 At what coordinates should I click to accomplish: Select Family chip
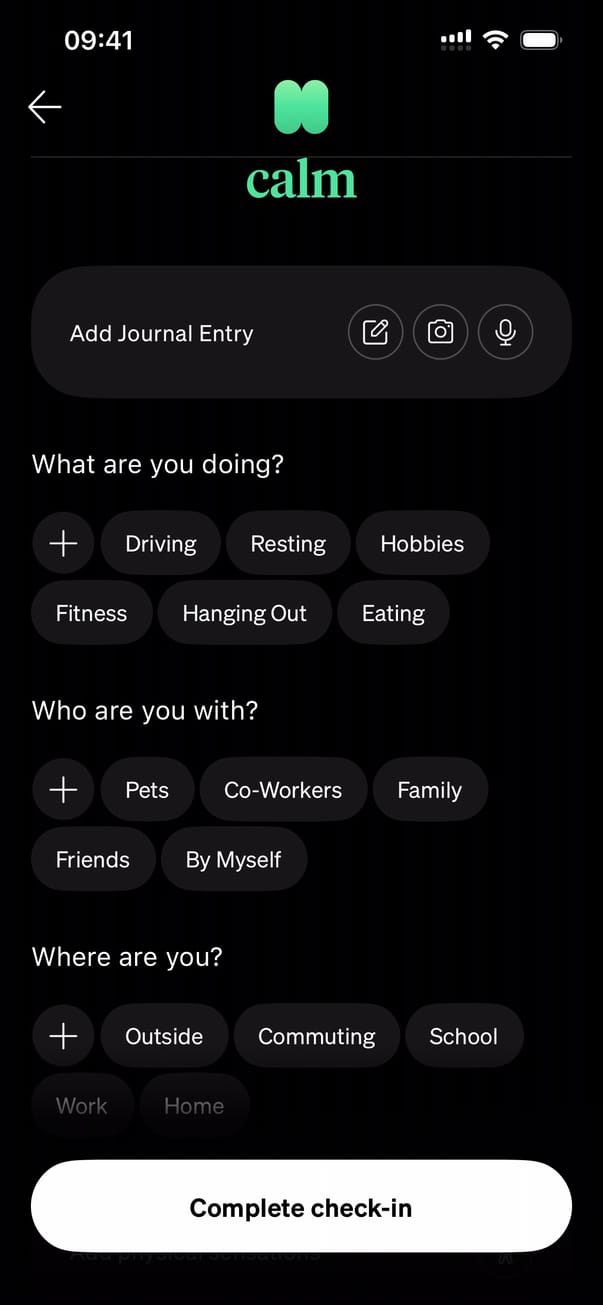[x=429, y=789]
